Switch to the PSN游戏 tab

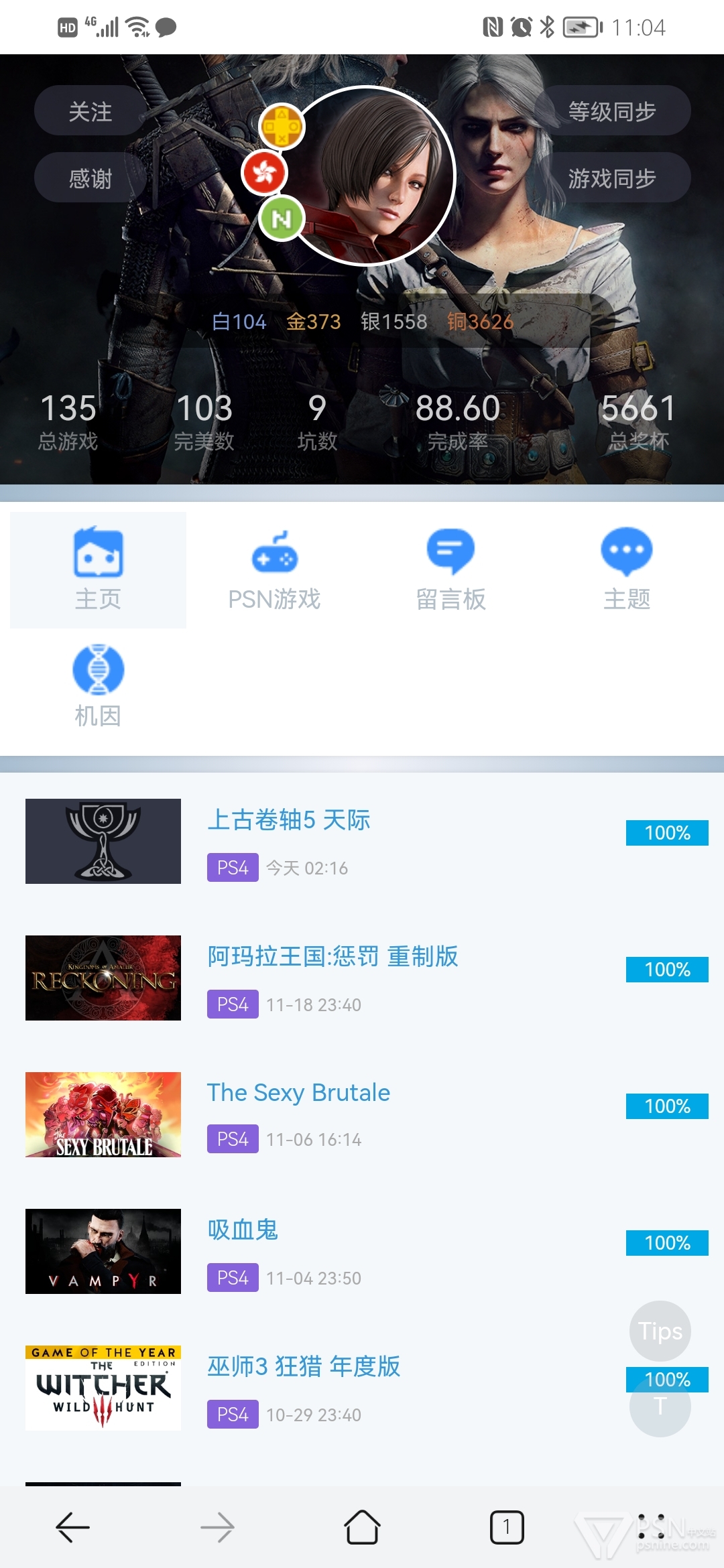(274, 570)
